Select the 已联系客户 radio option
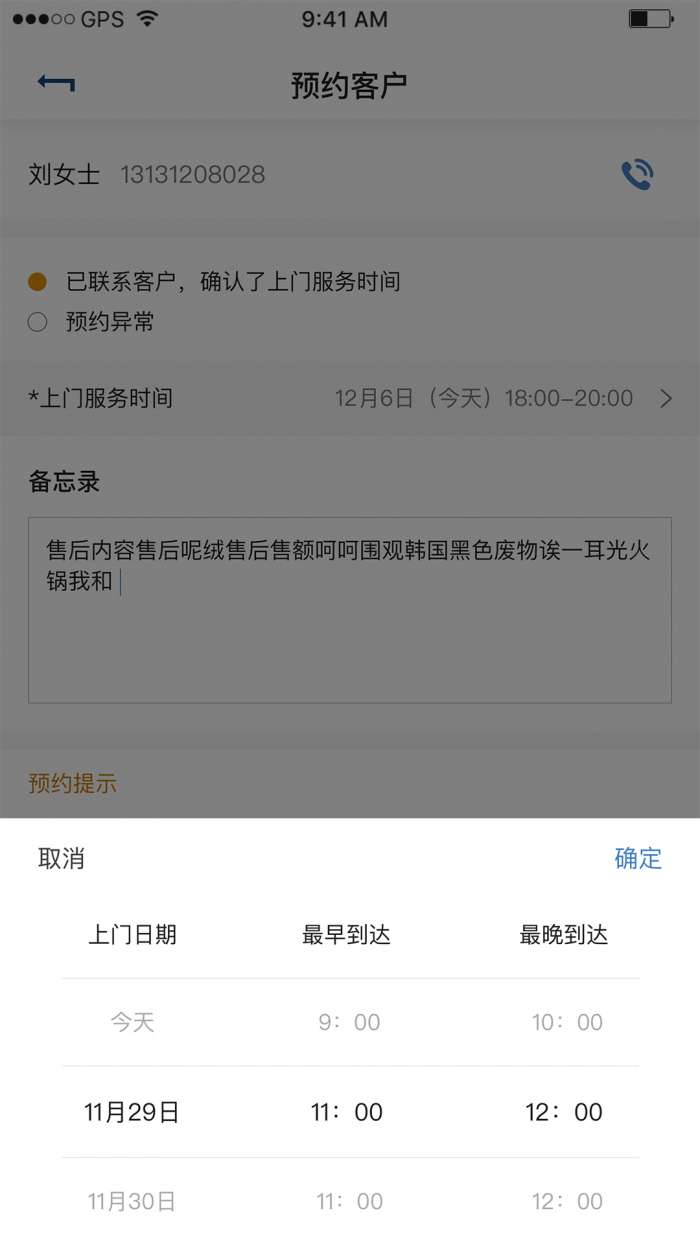Image resolution: width=700 pixels, height=1244 pixels. [38, 282]
